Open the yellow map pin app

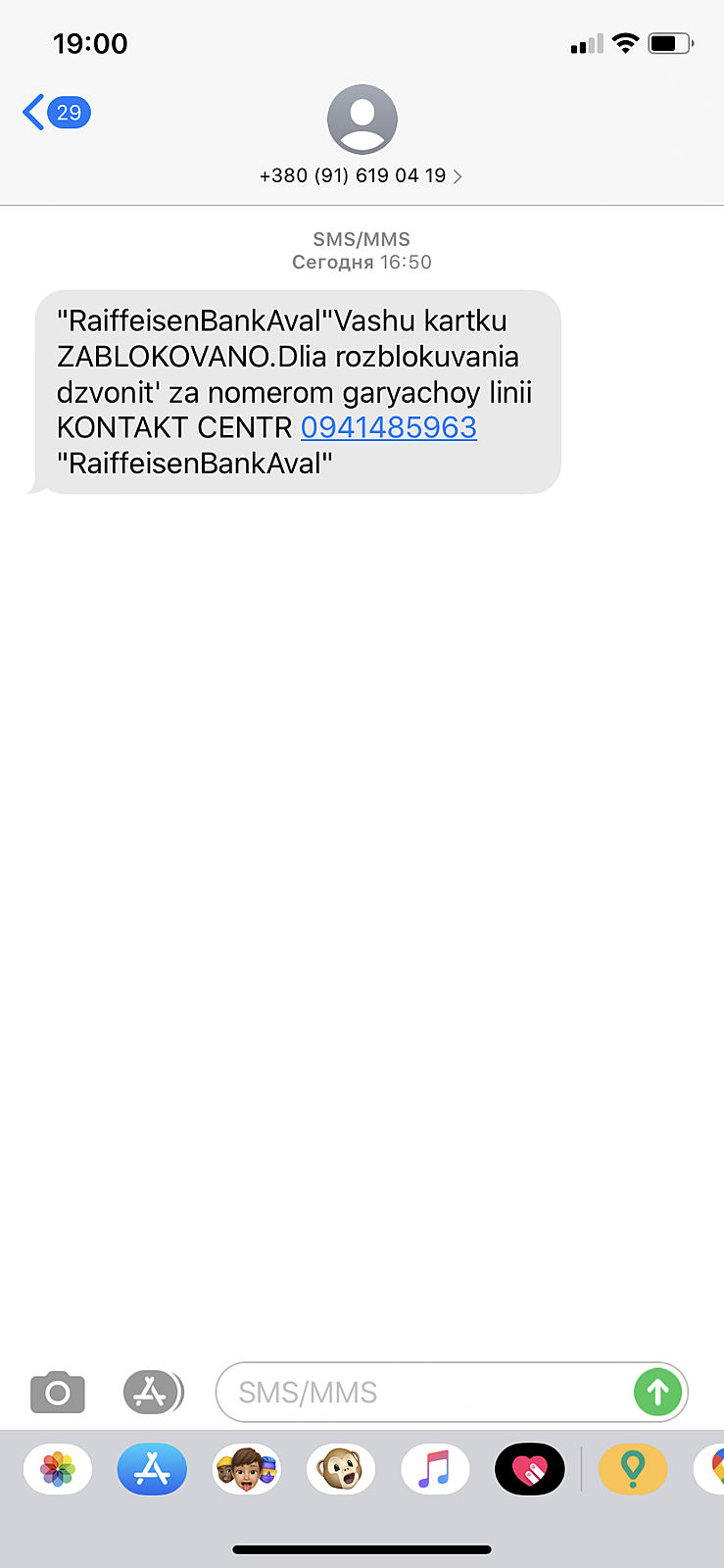point(633,1470)
